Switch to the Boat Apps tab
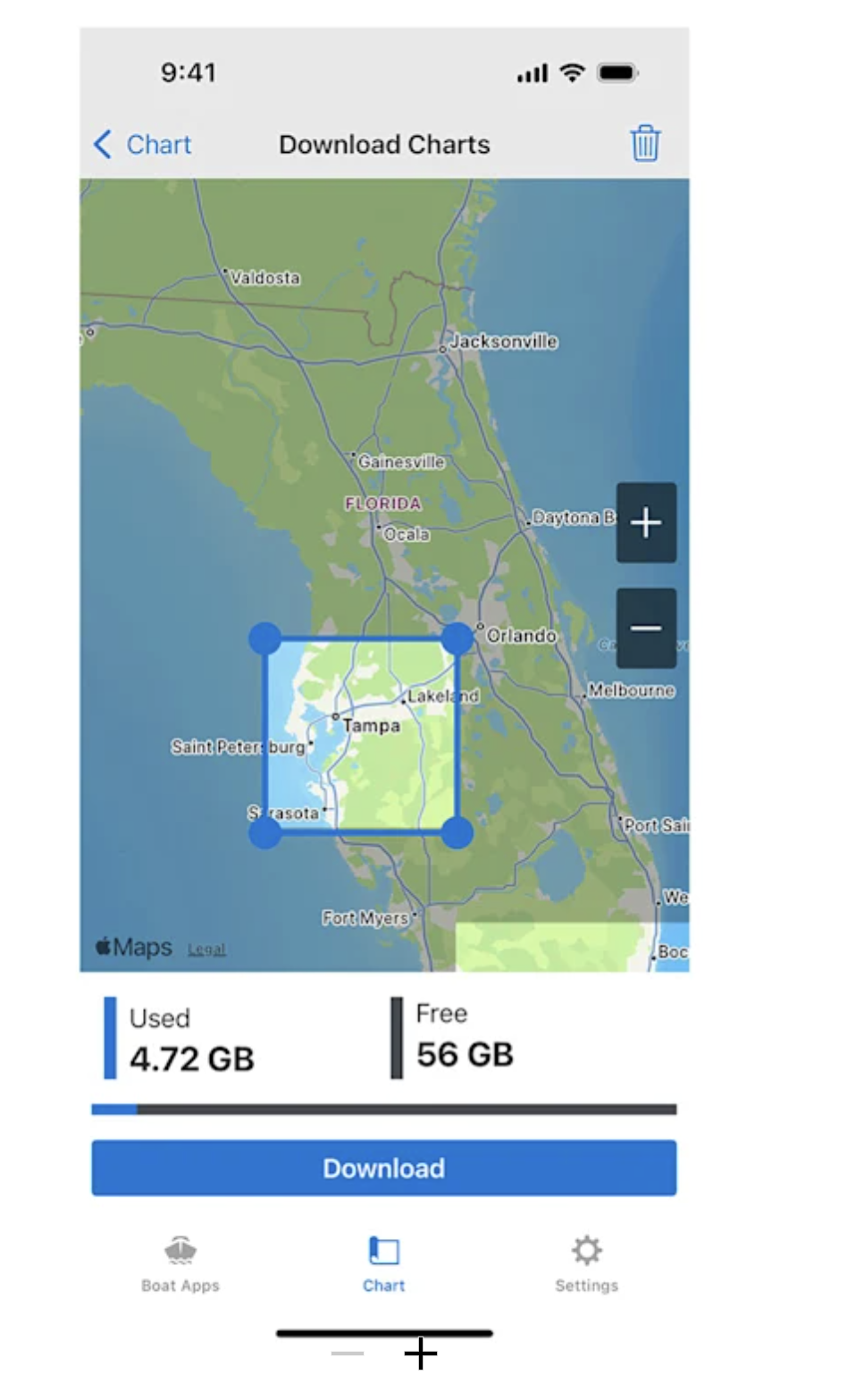The image size is (856, 1400). [x=180, y=1263]
